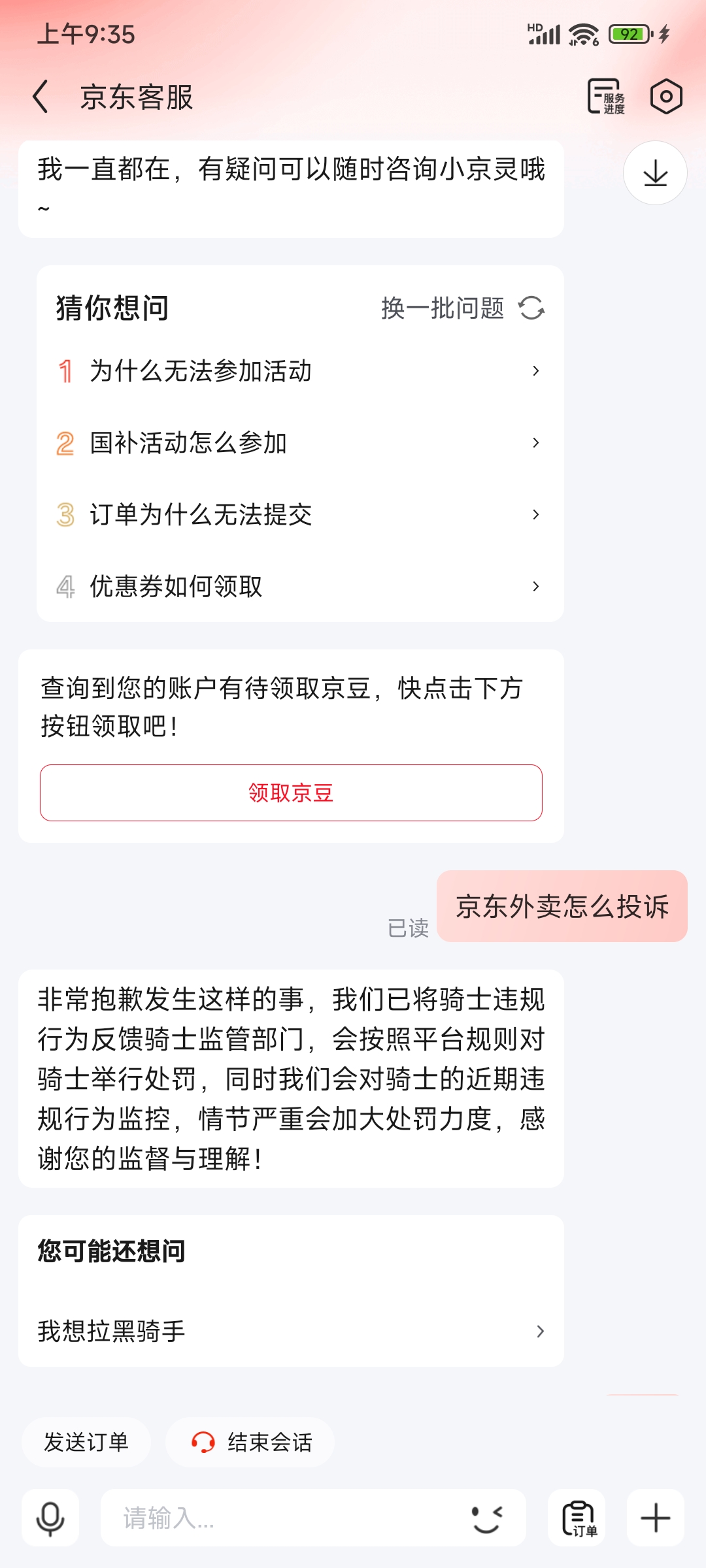Tap 换一批问题 to refresh suggestions

tap(443, 309)
